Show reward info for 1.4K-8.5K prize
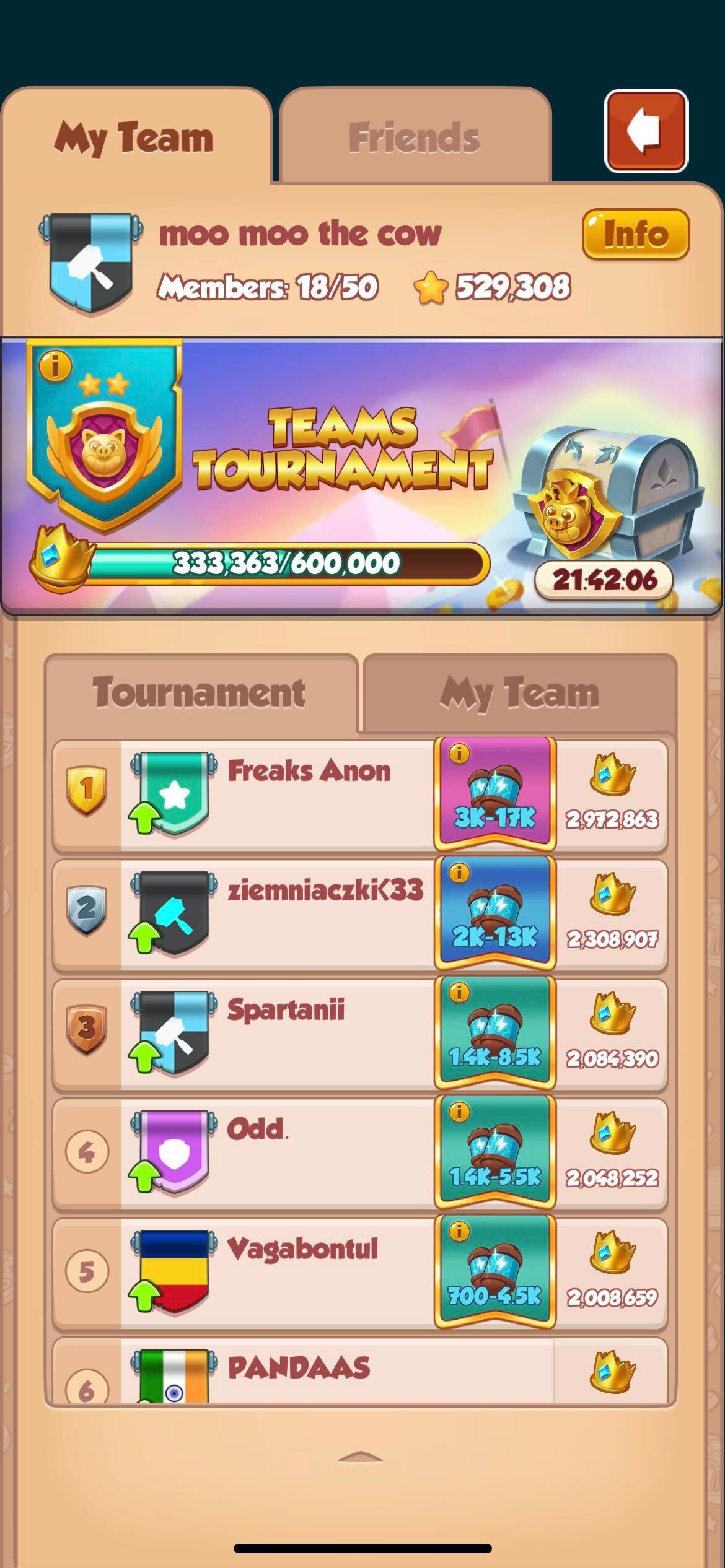Screen dimensions: 725x1568 (x=459, y=993)
